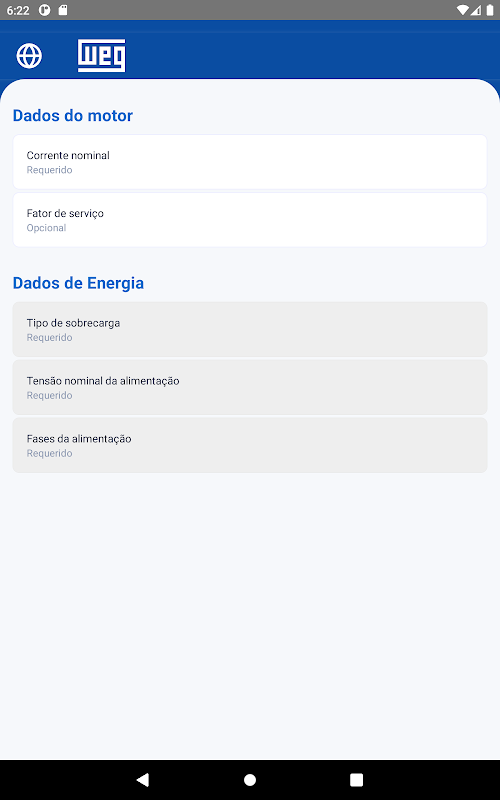Enter the Corrente nominal field

pyautogui.click(x=249, y=162)
